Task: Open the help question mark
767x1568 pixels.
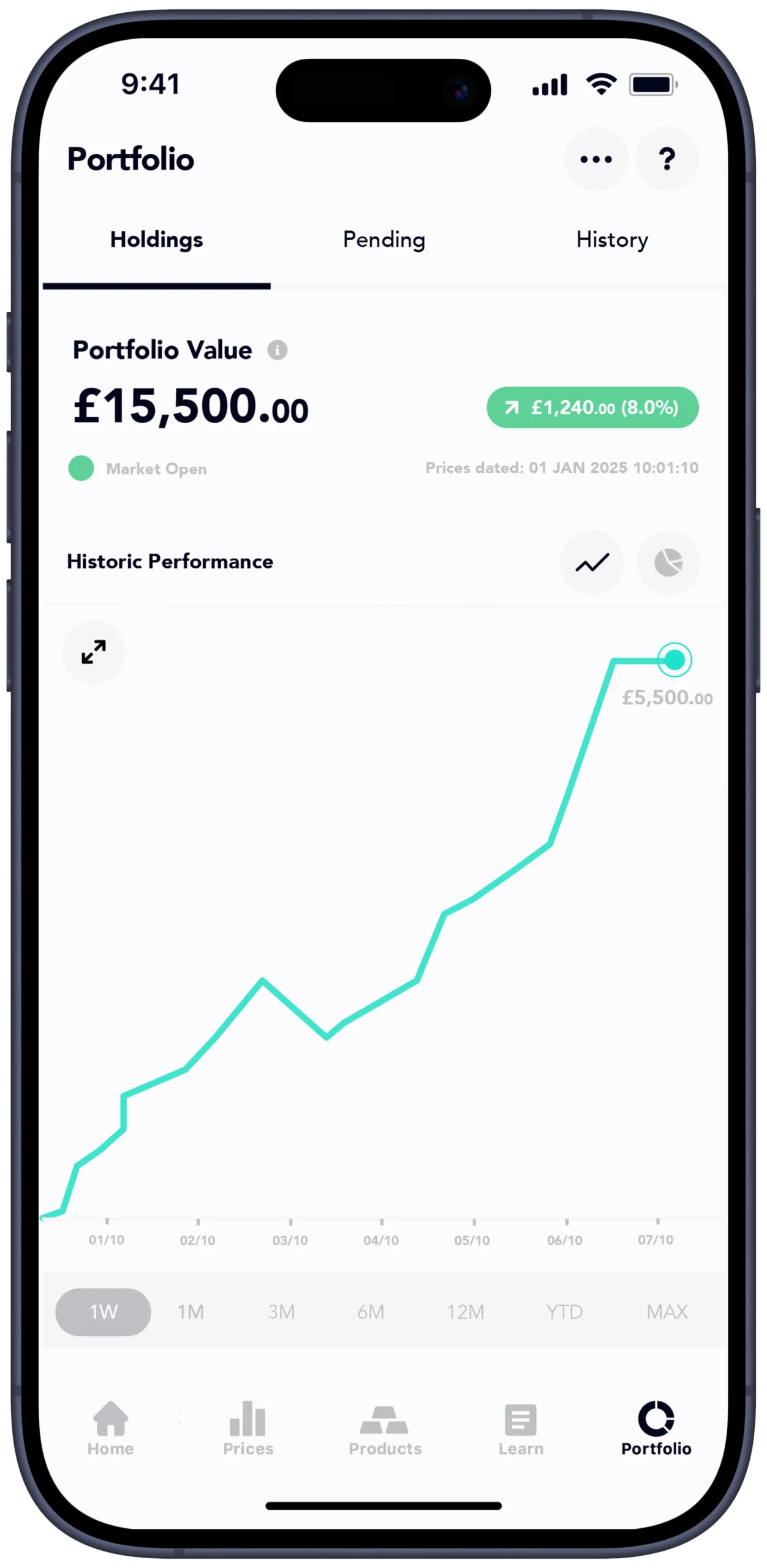Action: click(667, 159)
